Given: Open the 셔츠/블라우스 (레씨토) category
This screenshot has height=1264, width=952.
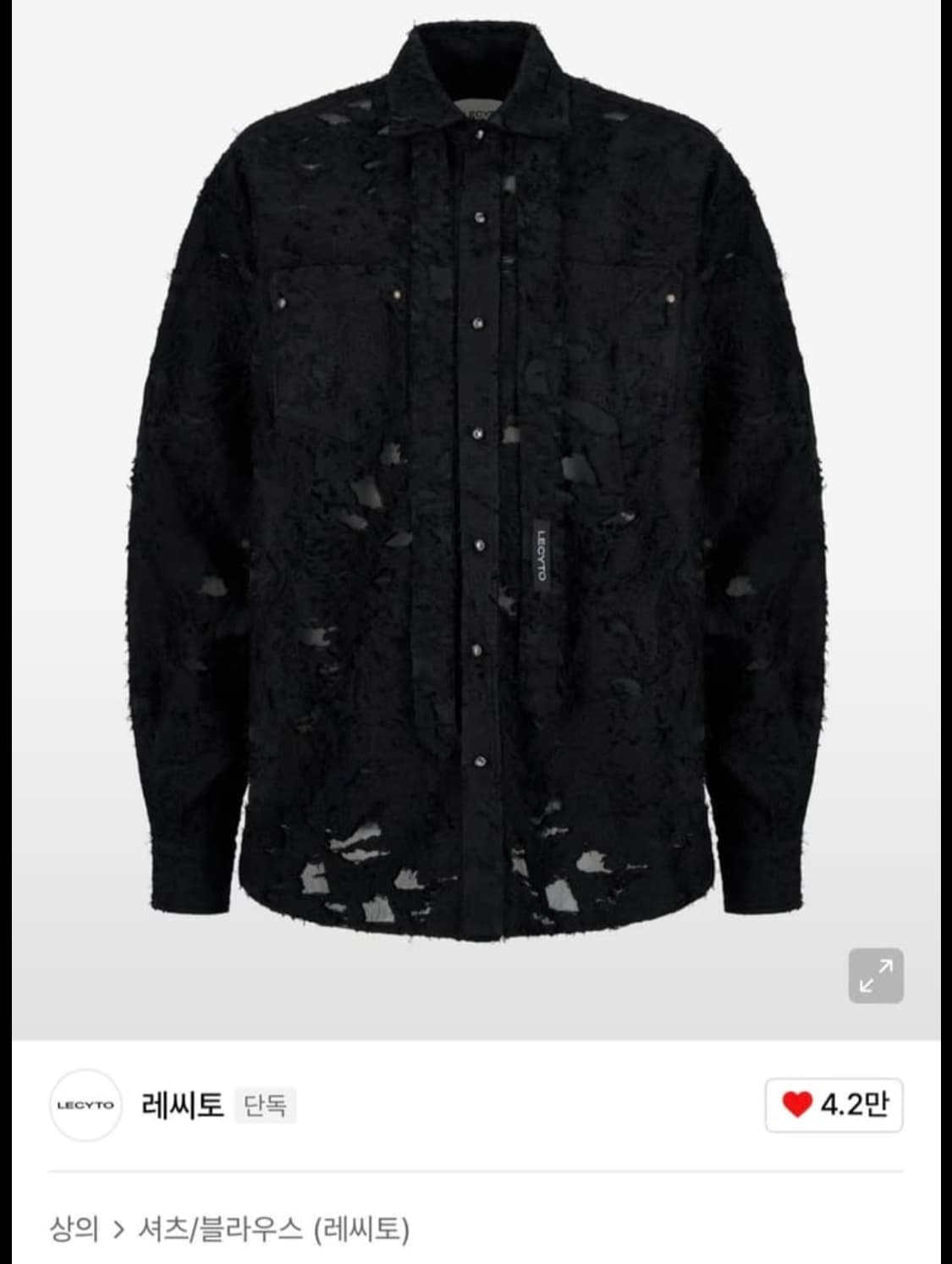Looking at the screenshot, I should point(273,1229).
